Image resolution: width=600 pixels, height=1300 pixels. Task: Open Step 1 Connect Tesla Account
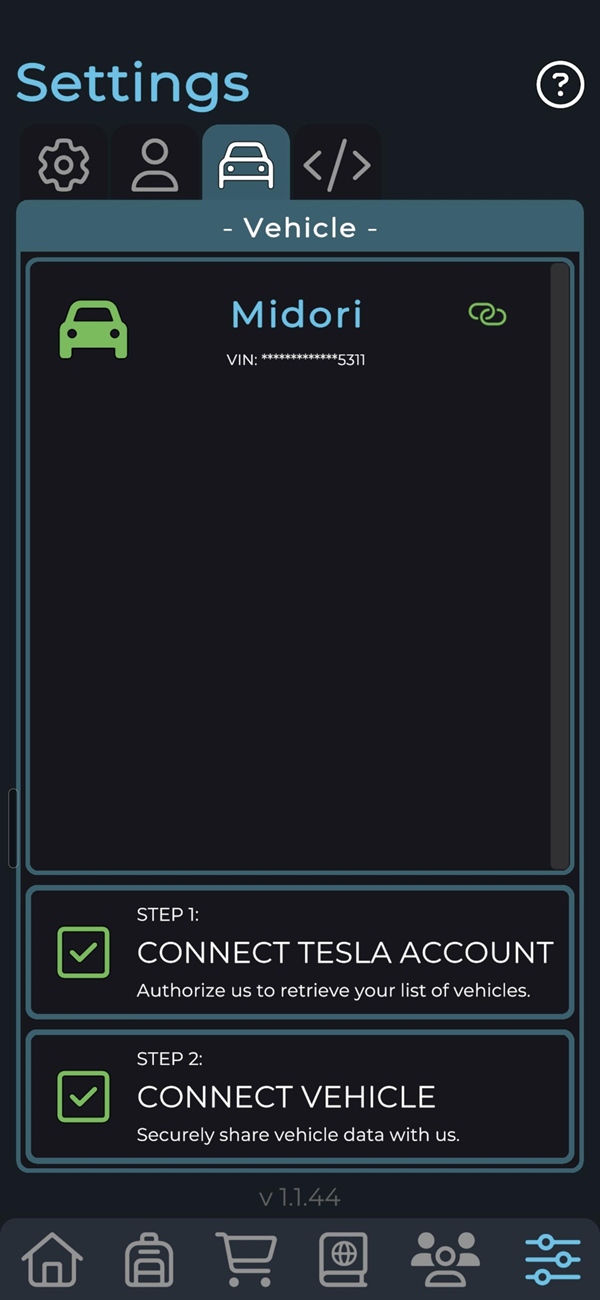point(300,953)
